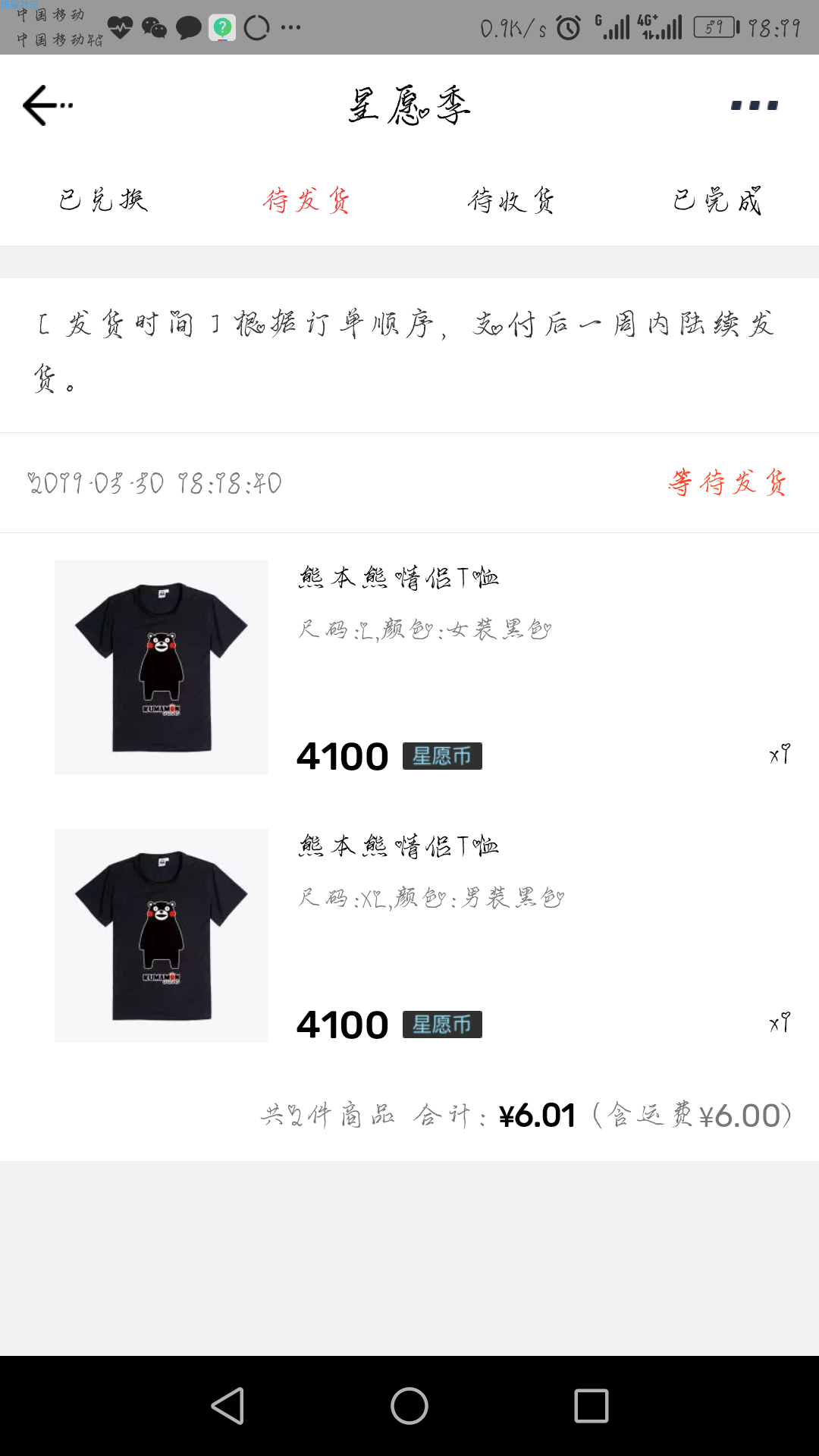Switch to the 已兑换 tab
Viewport: 819px width, 1456px height.
point(103,200)
